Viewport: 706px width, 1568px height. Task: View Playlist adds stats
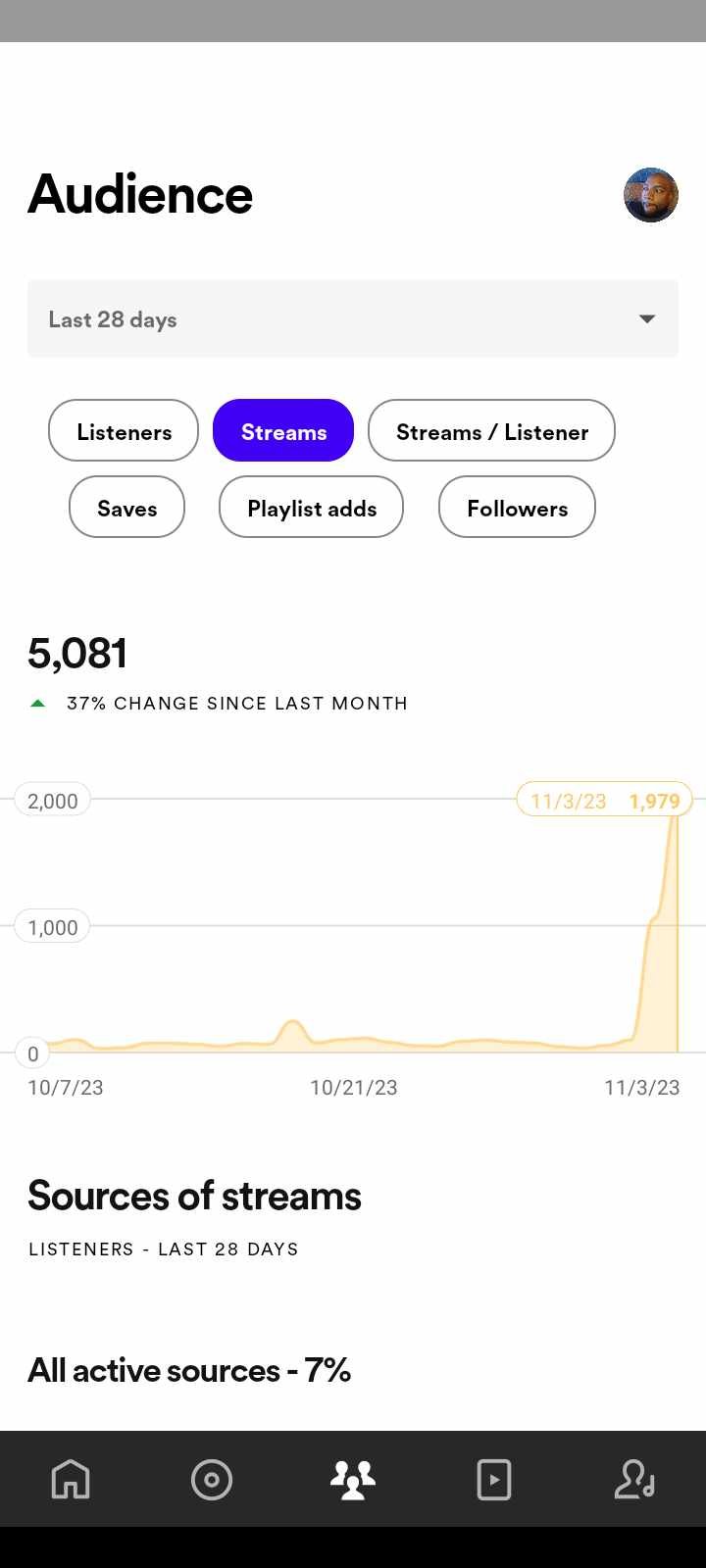tap(311, 507)
